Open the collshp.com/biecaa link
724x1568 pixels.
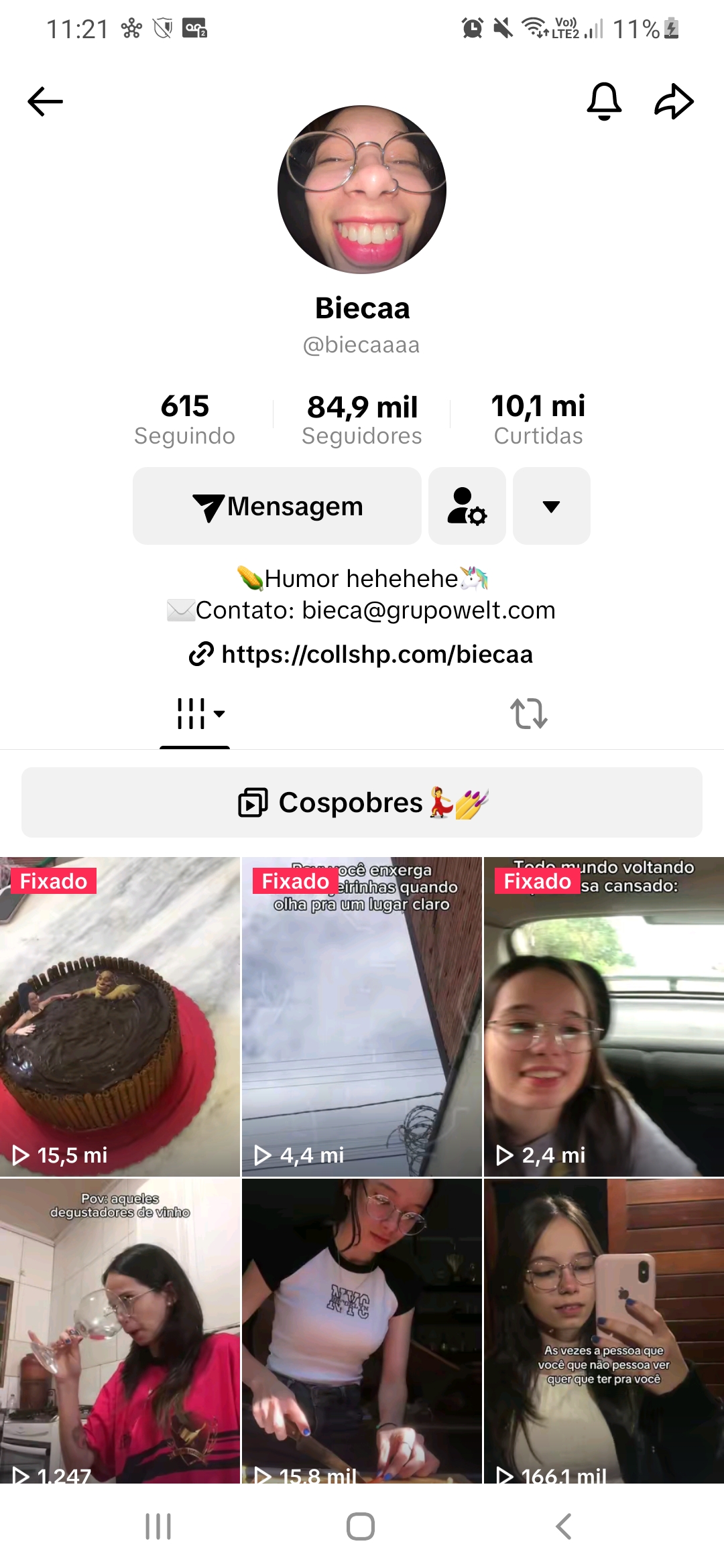pyautogui.click(x=362, y=654)
